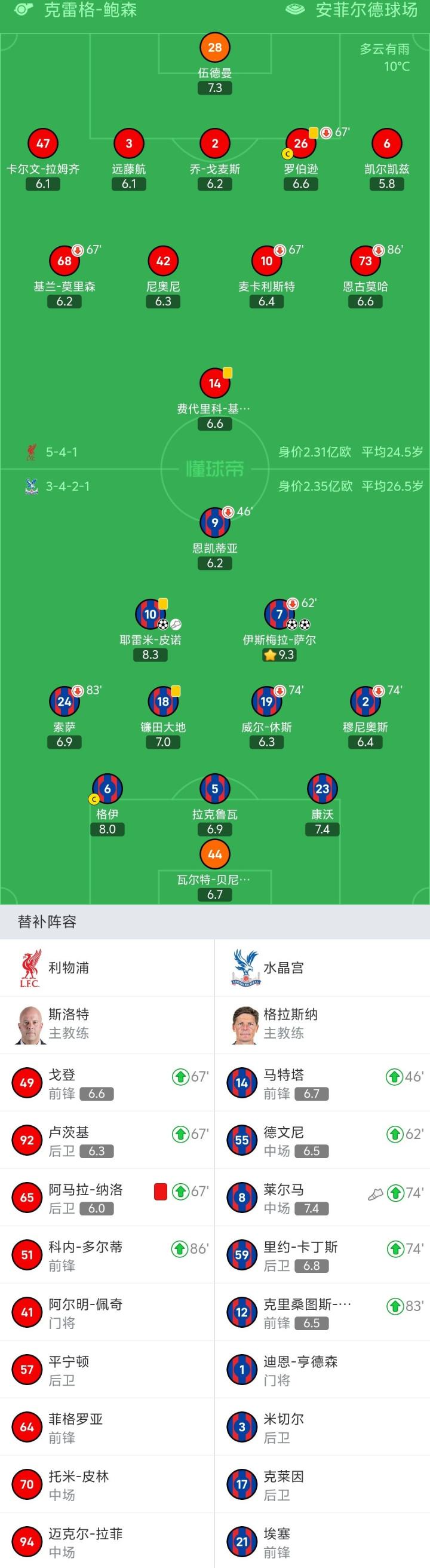Image resolution: width=430 pixels, height=1568 pixels.
Task: View captain 格伊's player details
Action: (107, 789)
